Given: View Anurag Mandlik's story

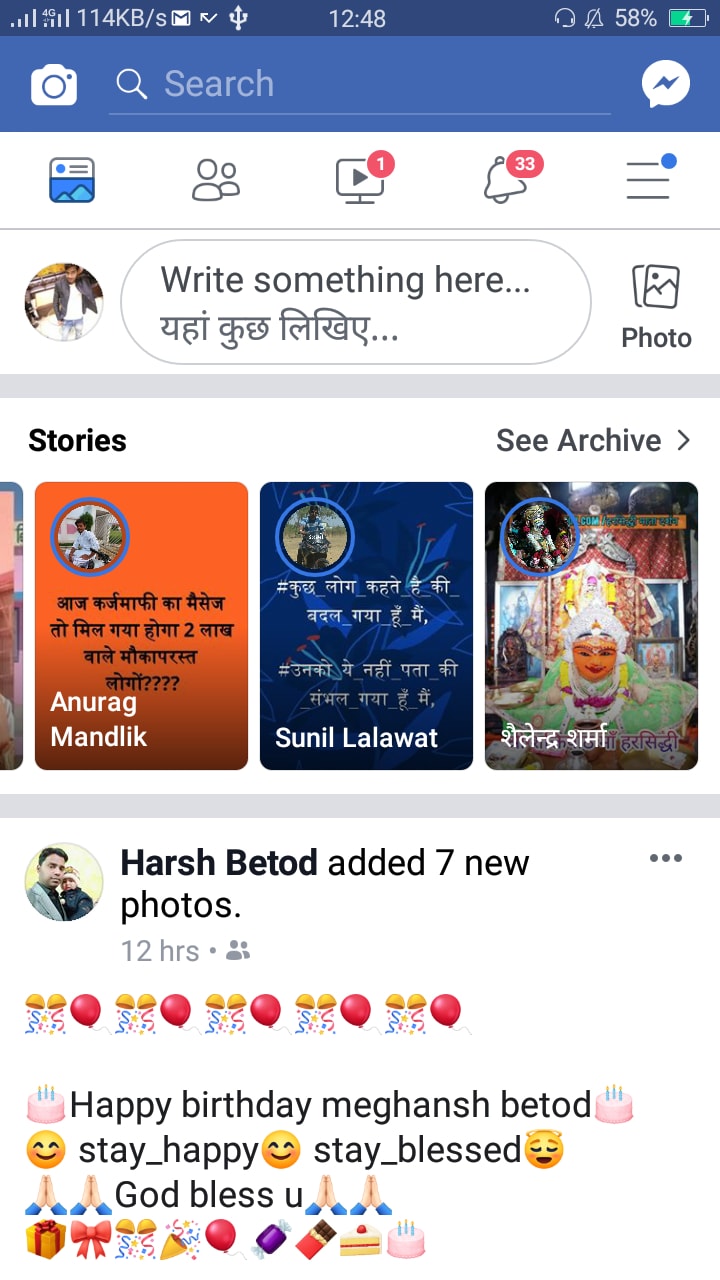Looking at the screenshot, I should point(141,626).
